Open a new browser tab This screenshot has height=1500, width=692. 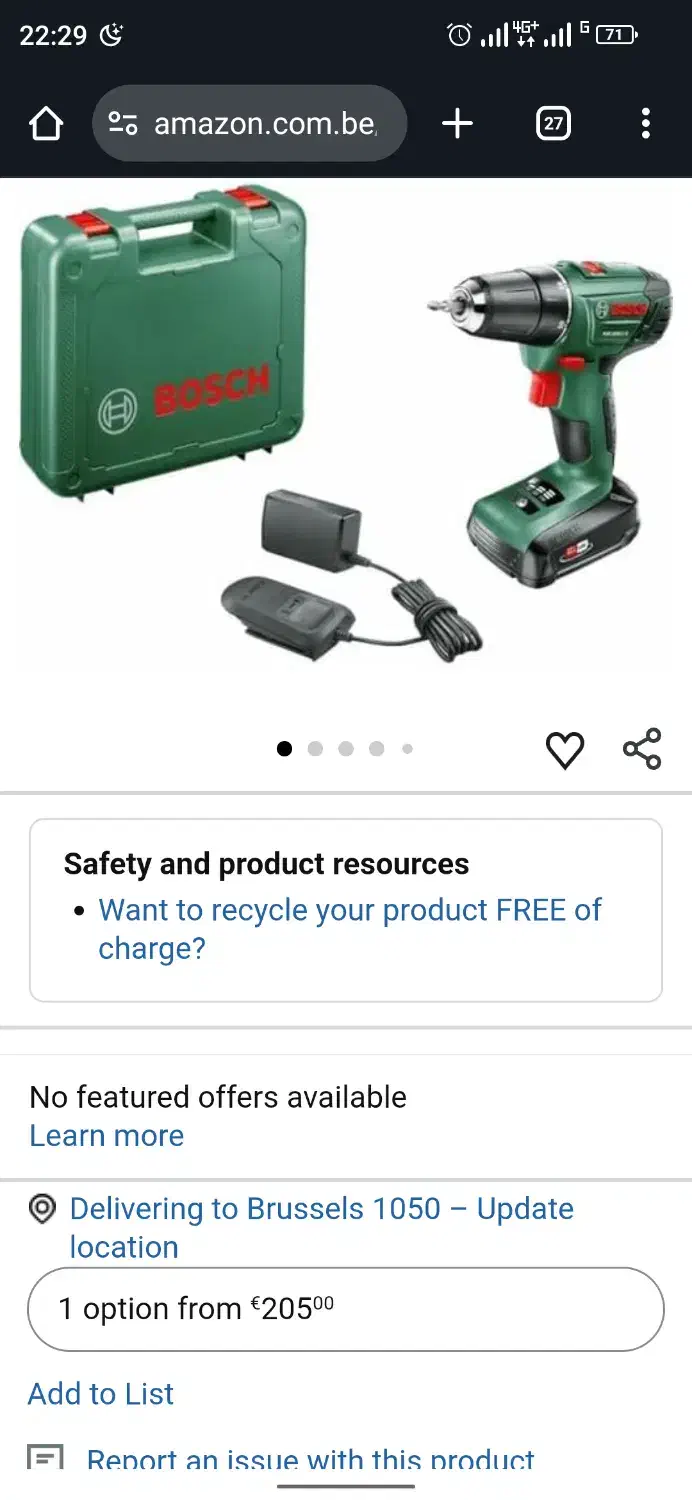(x=457, y=124)
